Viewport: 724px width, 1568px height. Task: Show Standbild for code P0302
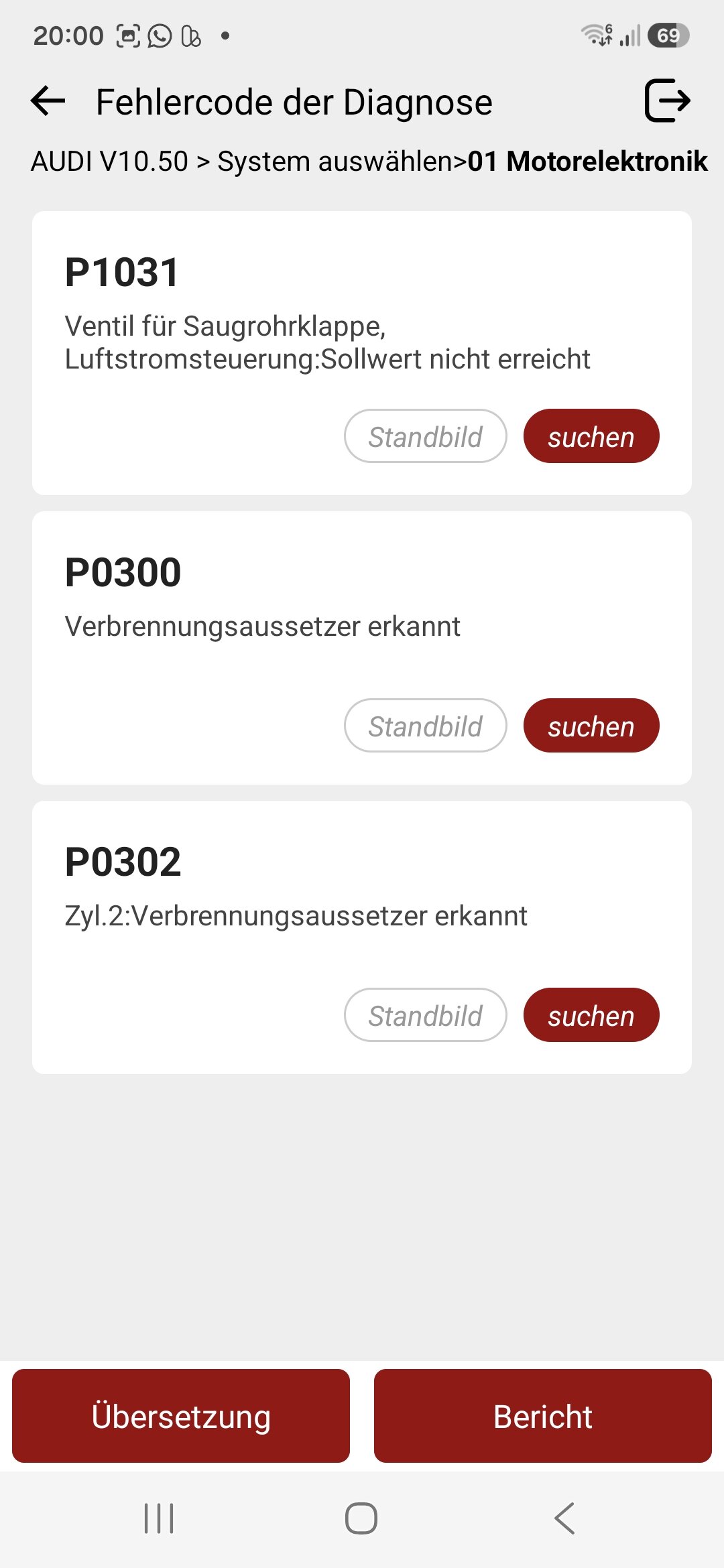point(426,1015)
